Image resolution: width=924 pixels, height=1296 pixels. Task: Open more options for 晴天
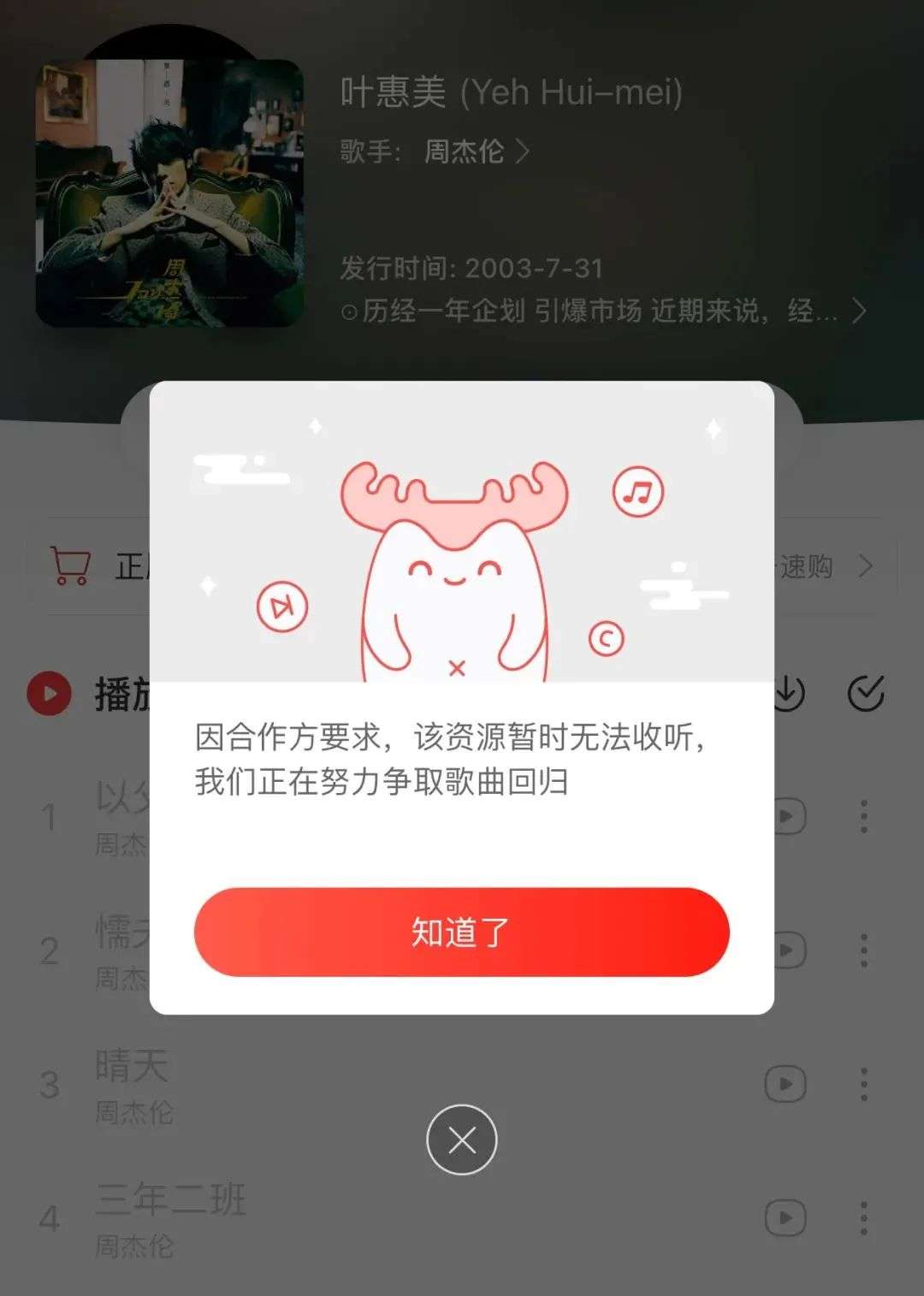[x=863, y=1084]
